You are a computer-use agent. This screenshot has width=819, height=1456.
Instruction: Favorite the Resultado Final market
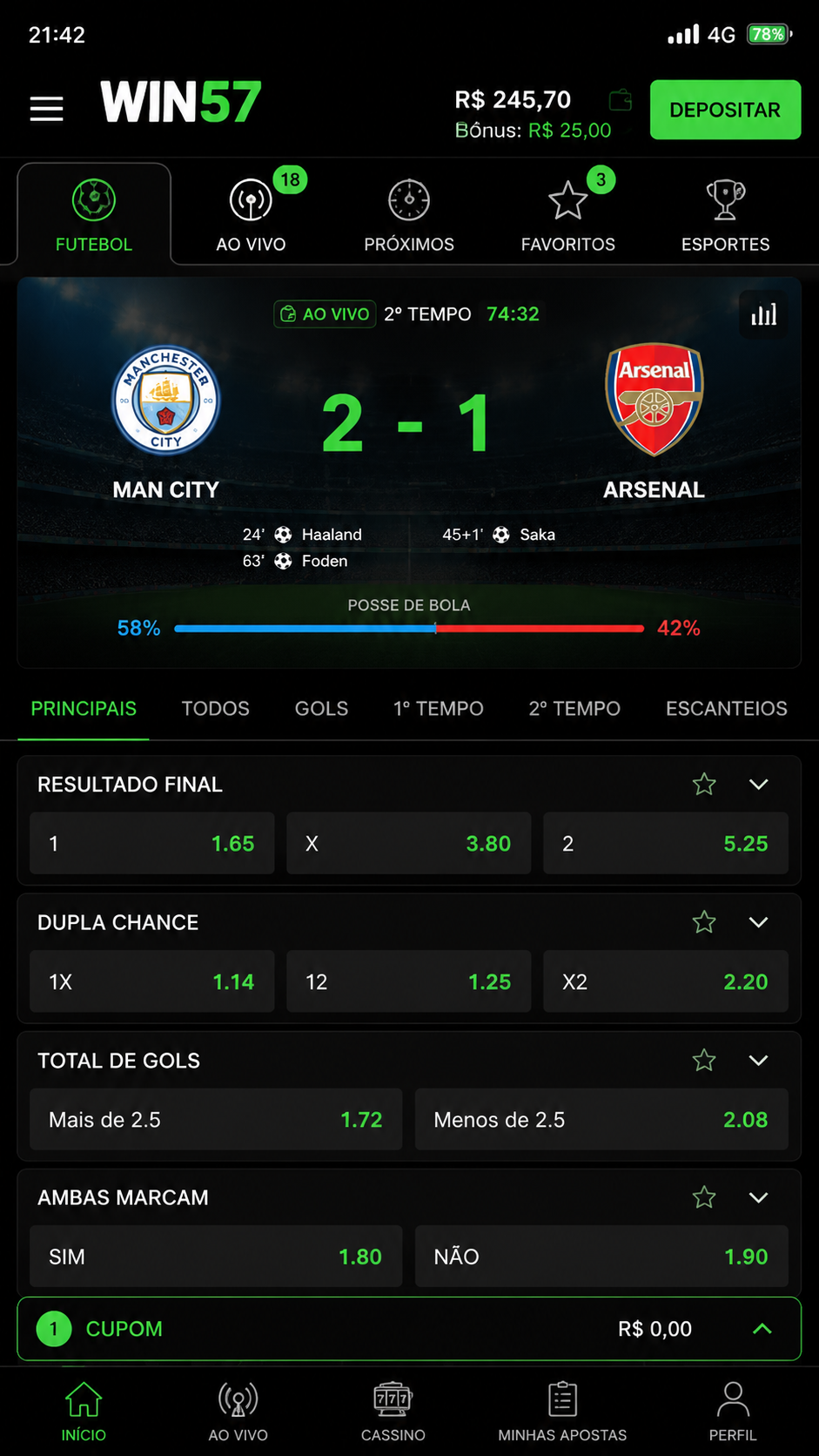point(704,785)
